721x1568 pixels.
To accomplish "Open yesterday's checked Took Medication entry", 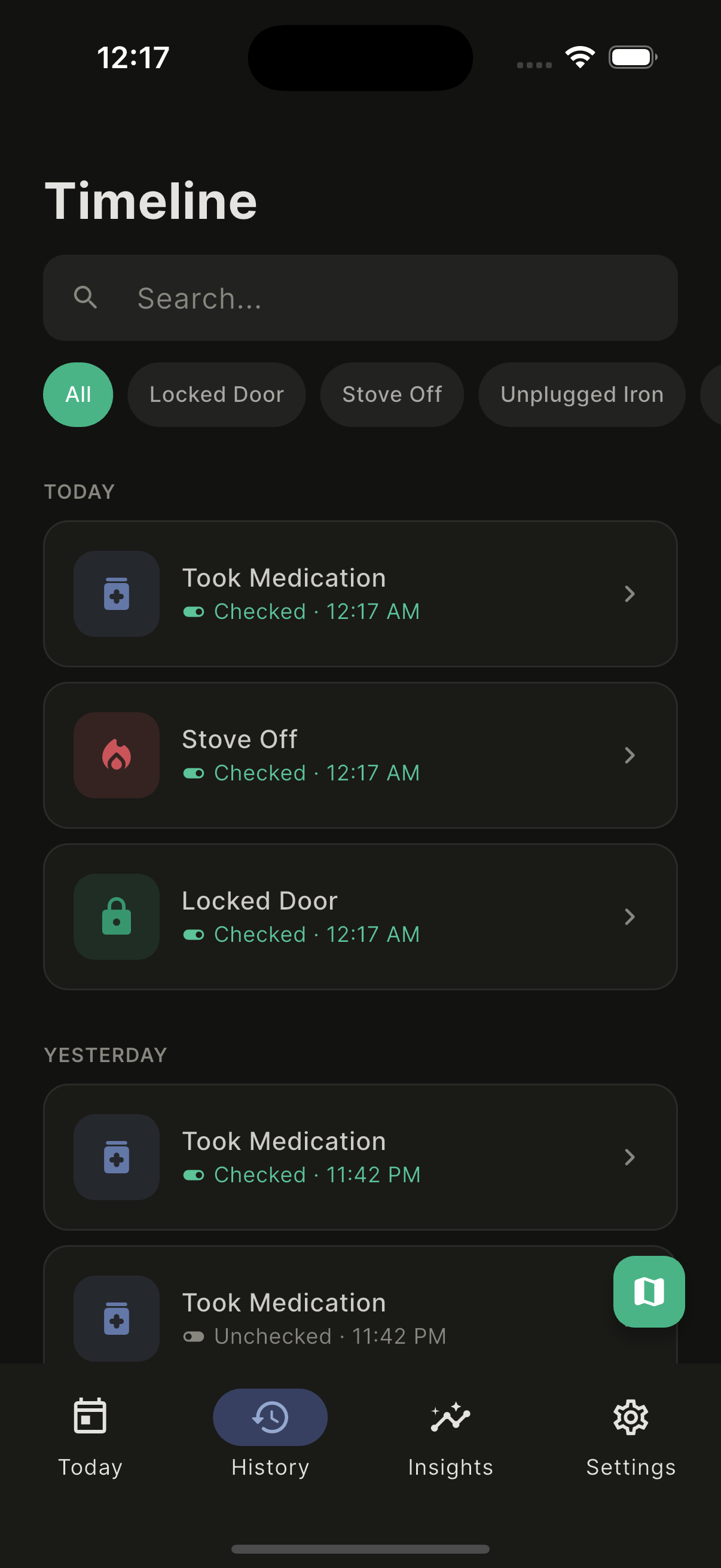I will coord(360,1157).
